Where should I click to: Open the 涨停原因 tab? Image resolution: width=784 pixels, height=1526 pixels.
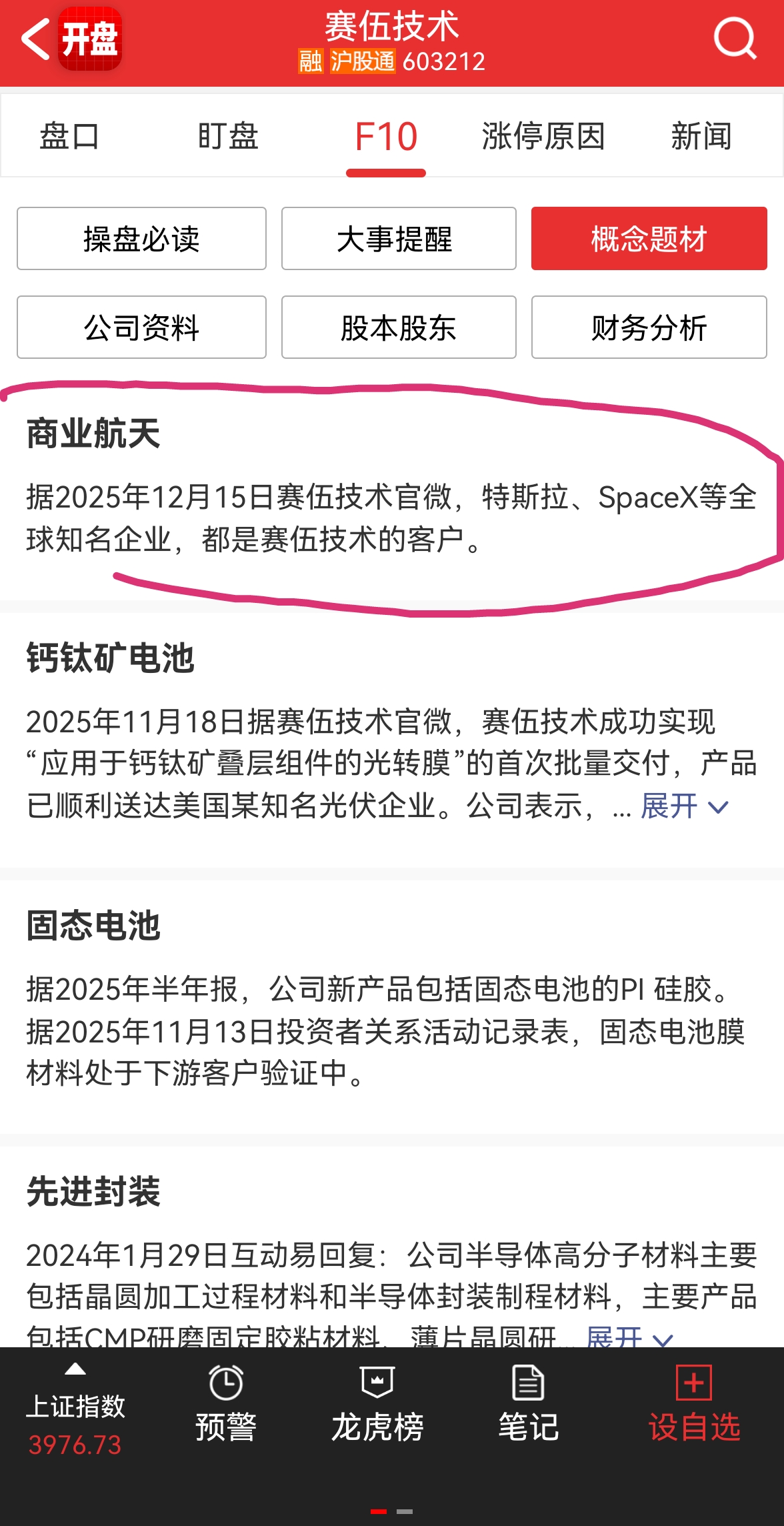click(543, 137)
